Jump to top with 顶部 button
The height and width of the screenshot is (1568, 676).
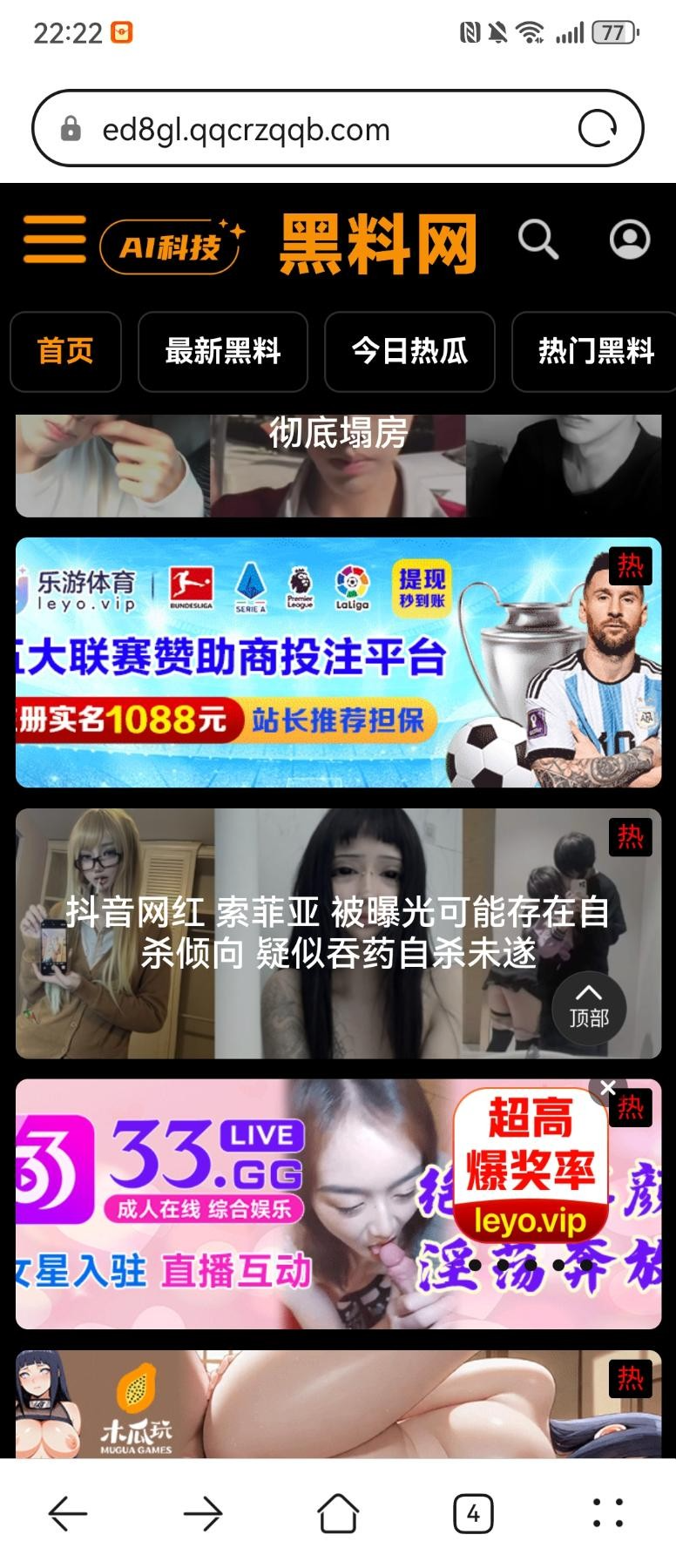click(x=589, y=1007)
